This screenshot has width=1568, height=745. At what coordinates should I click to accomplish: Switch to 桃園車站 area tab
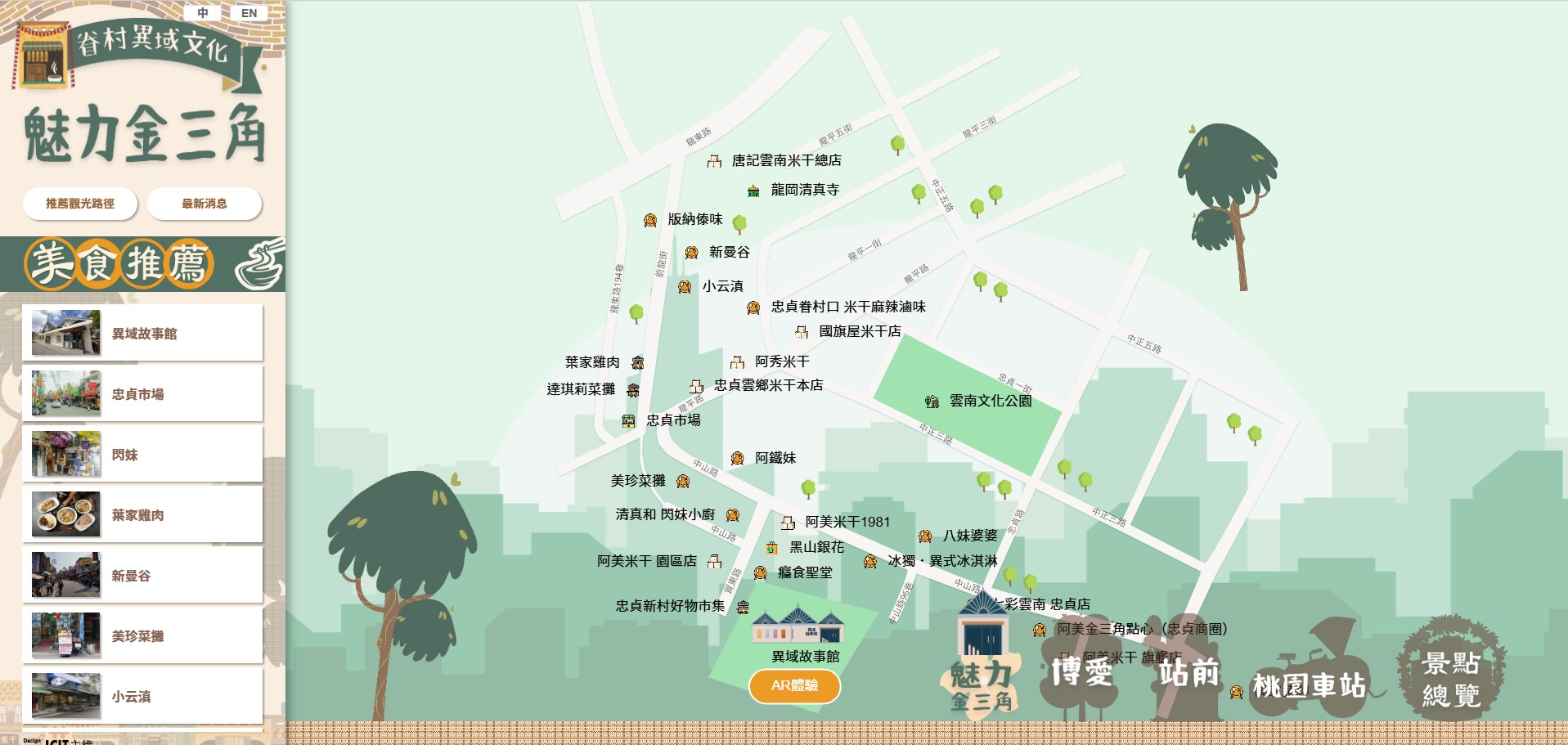(1309, 684)
